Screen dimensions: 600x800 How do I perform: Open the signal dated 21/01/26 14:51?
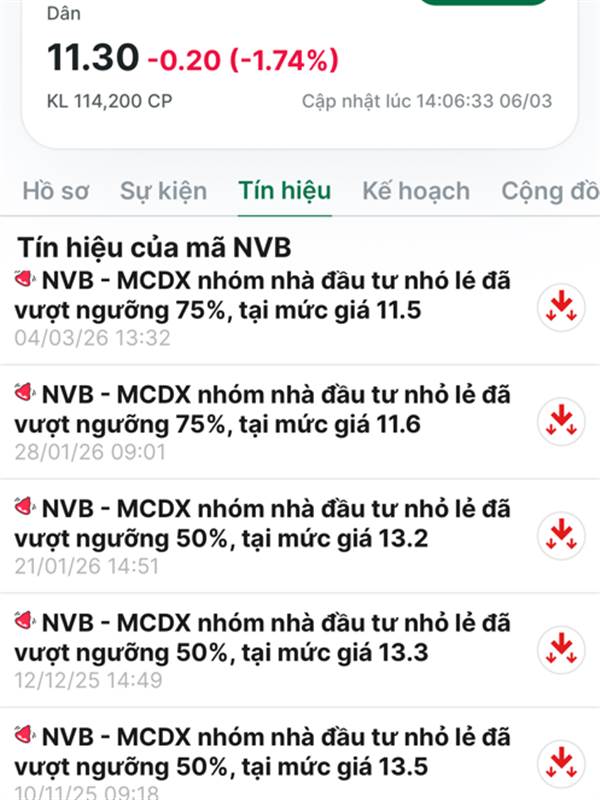point(260,527)
